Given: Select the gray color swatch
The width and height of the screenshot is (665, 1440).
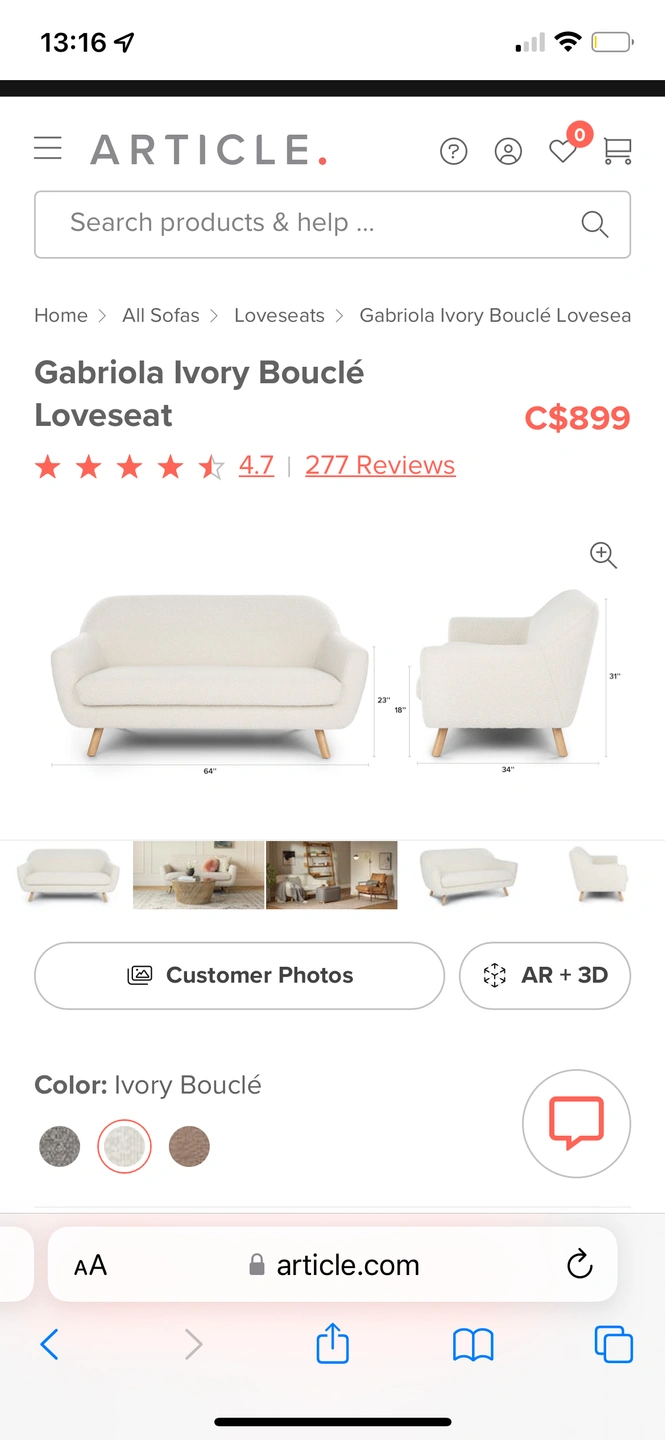Looking at the screenshot, I should (x=60, y=1146).
